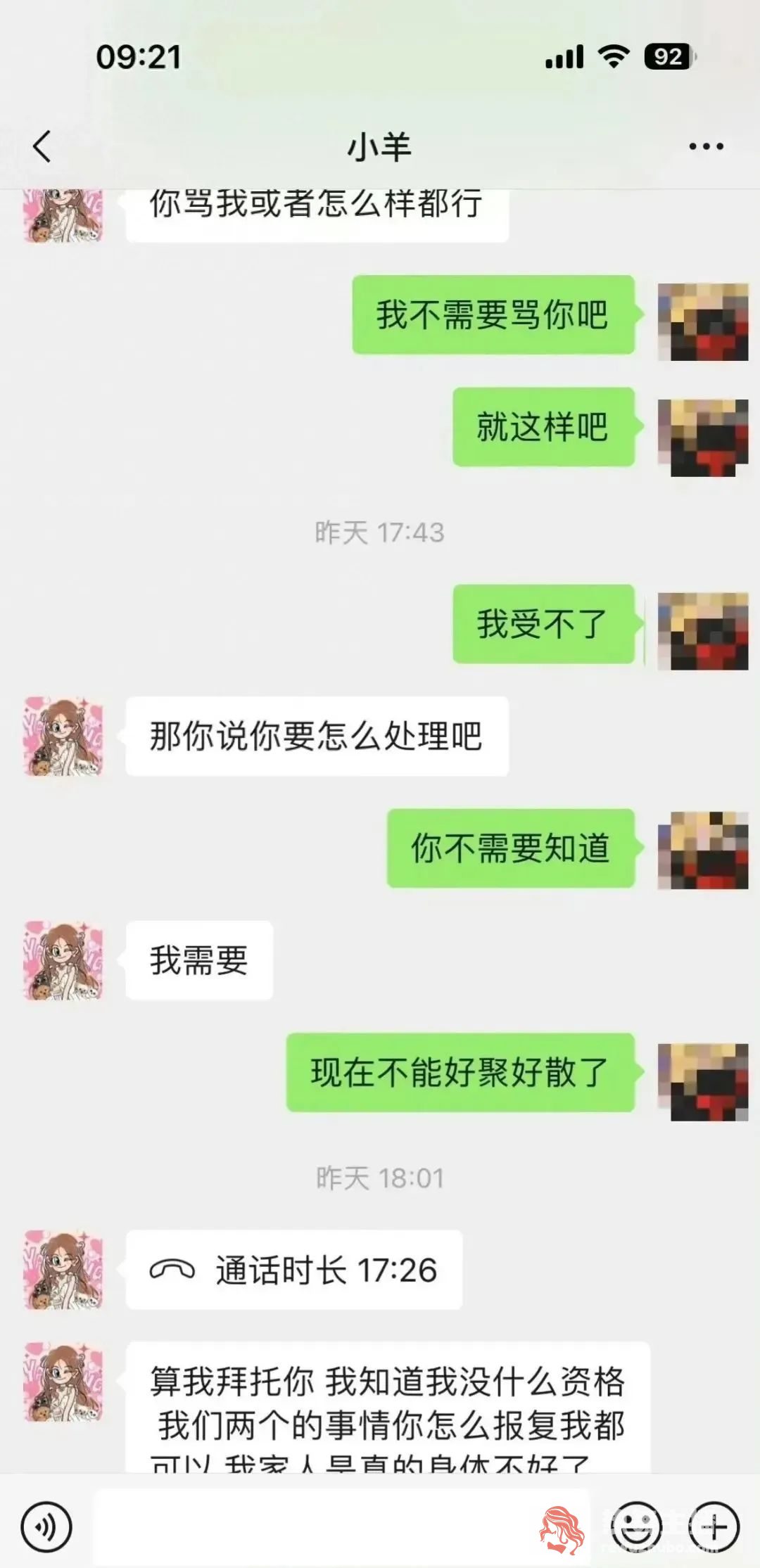Open the plus attachments menu
Viewport: 760px width, 1568px height.
pos(714,1526)
